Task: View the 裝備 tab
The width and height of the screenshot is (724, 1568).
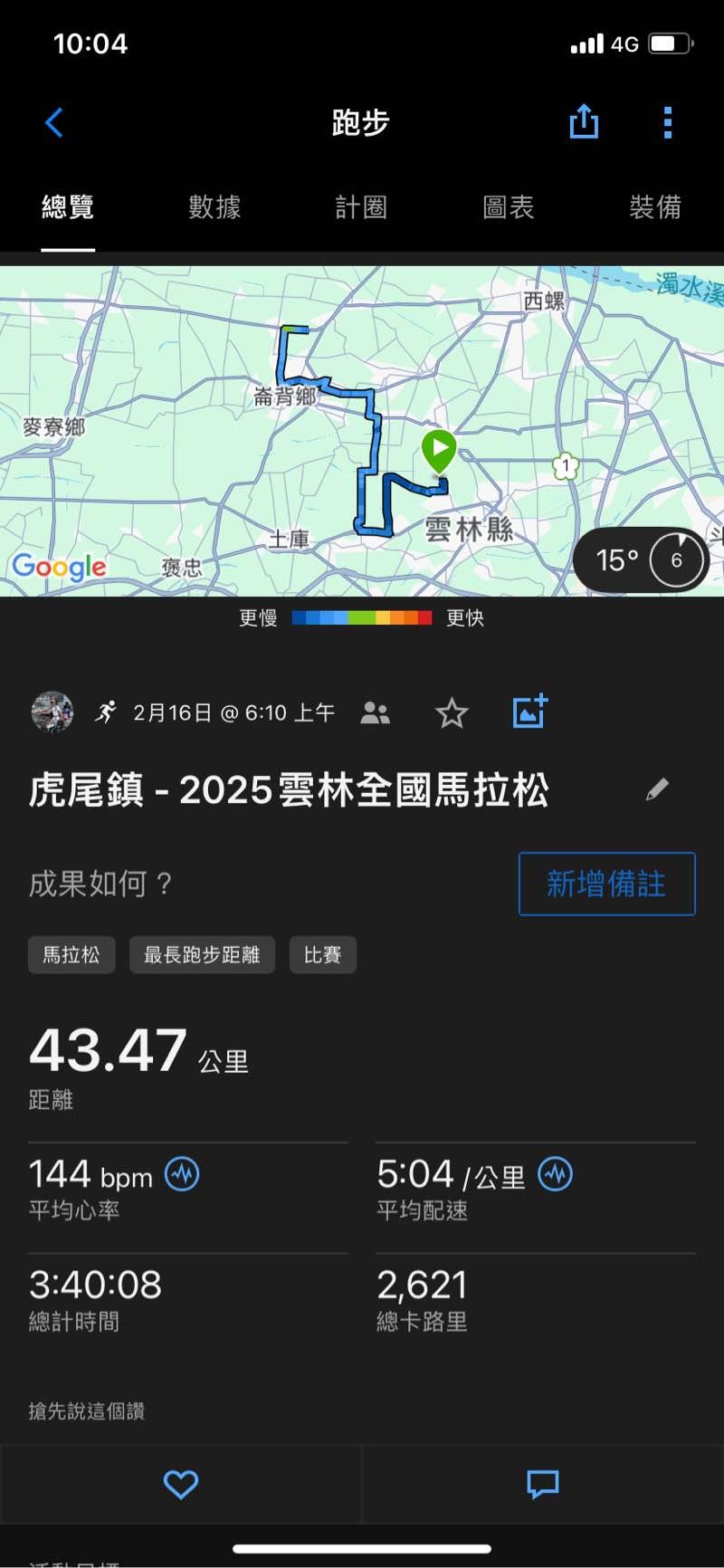Action: coord(654,207)
